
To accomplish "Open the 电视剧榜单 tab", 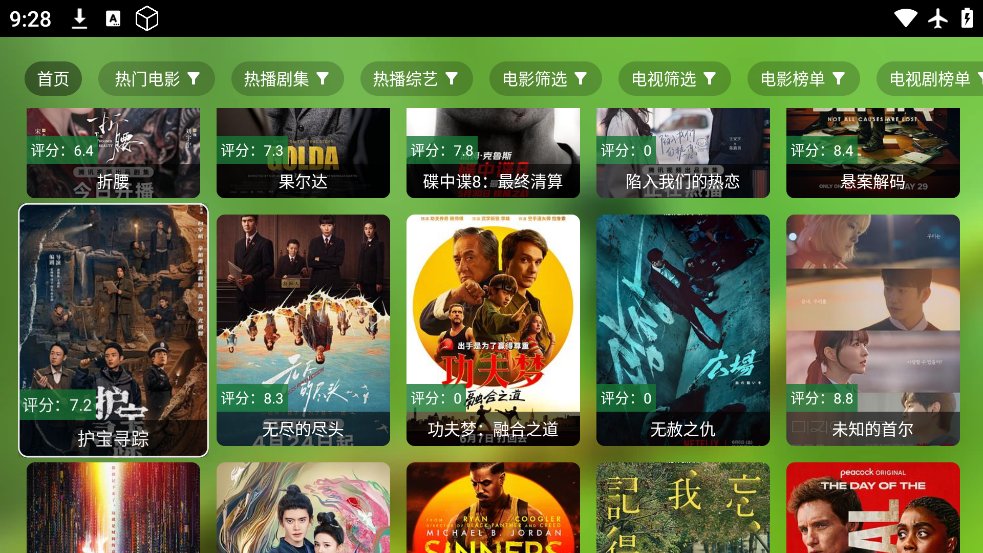I will click(930, 79).
